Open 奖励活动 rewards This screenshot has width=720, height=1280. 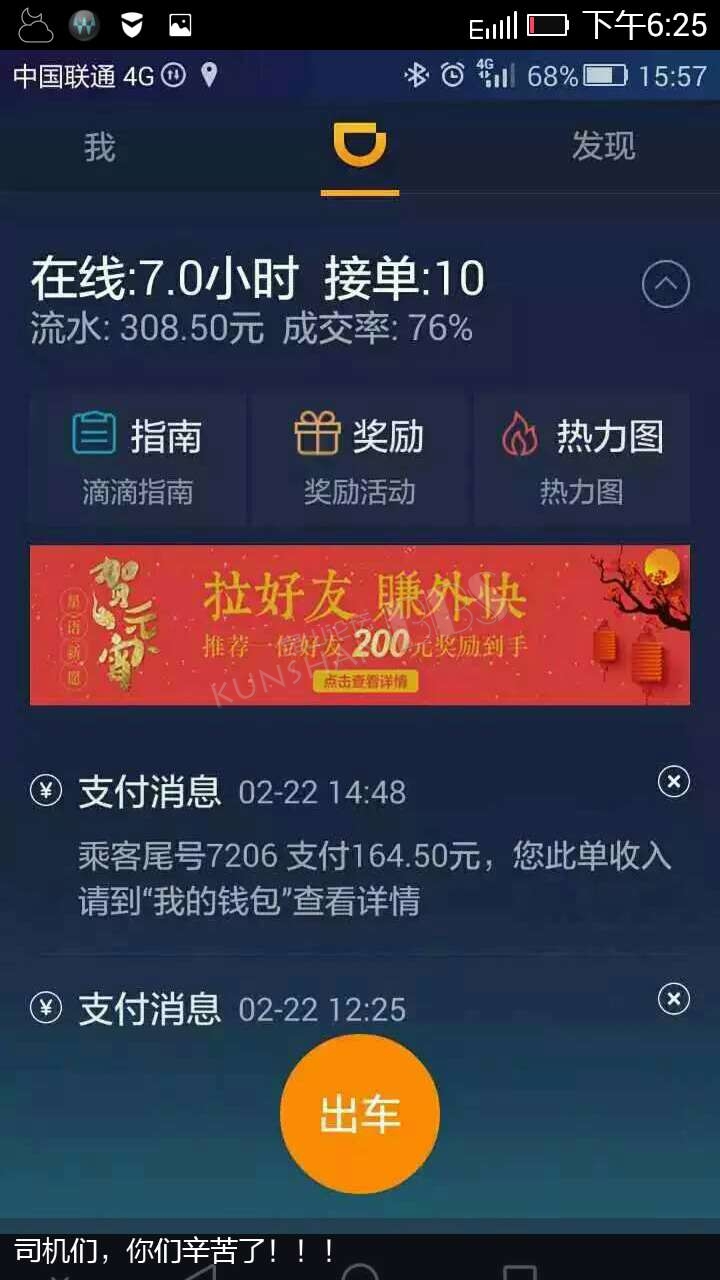click(360, 459)
